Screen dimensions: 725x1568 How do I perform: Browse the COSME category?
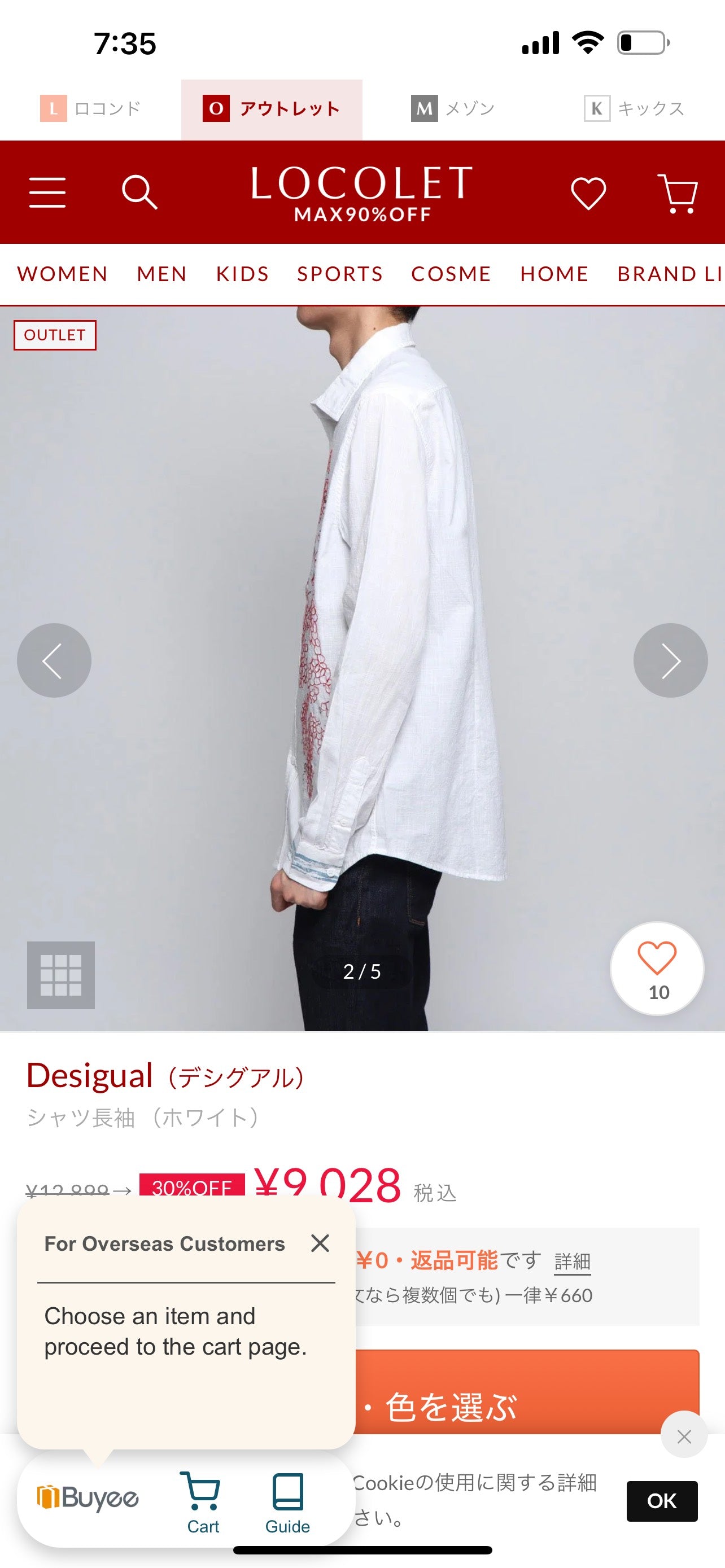pos(451,274)
